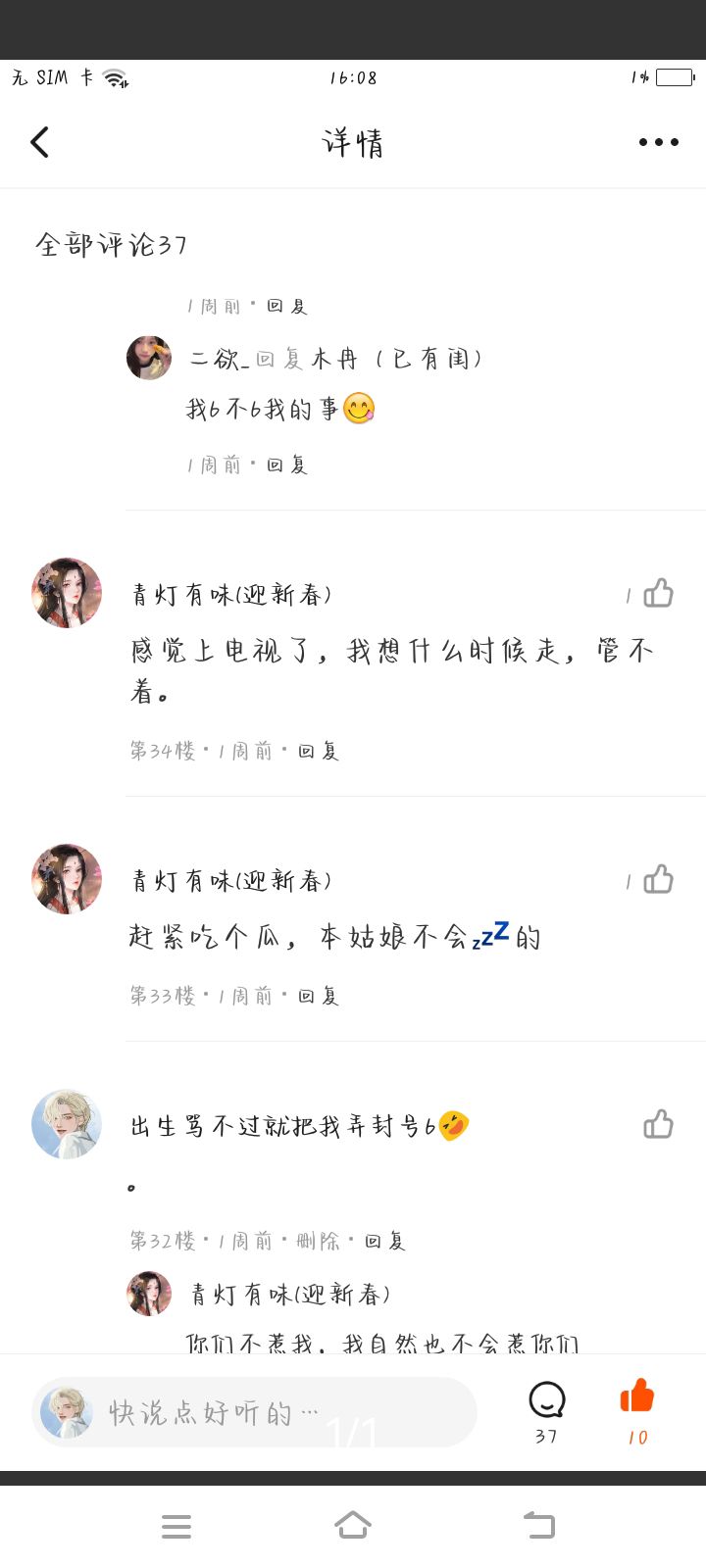The width and height of the screenshot is (706, 1568).
Task: Open the three-dot overflow menu
Action: click(658, 143)
